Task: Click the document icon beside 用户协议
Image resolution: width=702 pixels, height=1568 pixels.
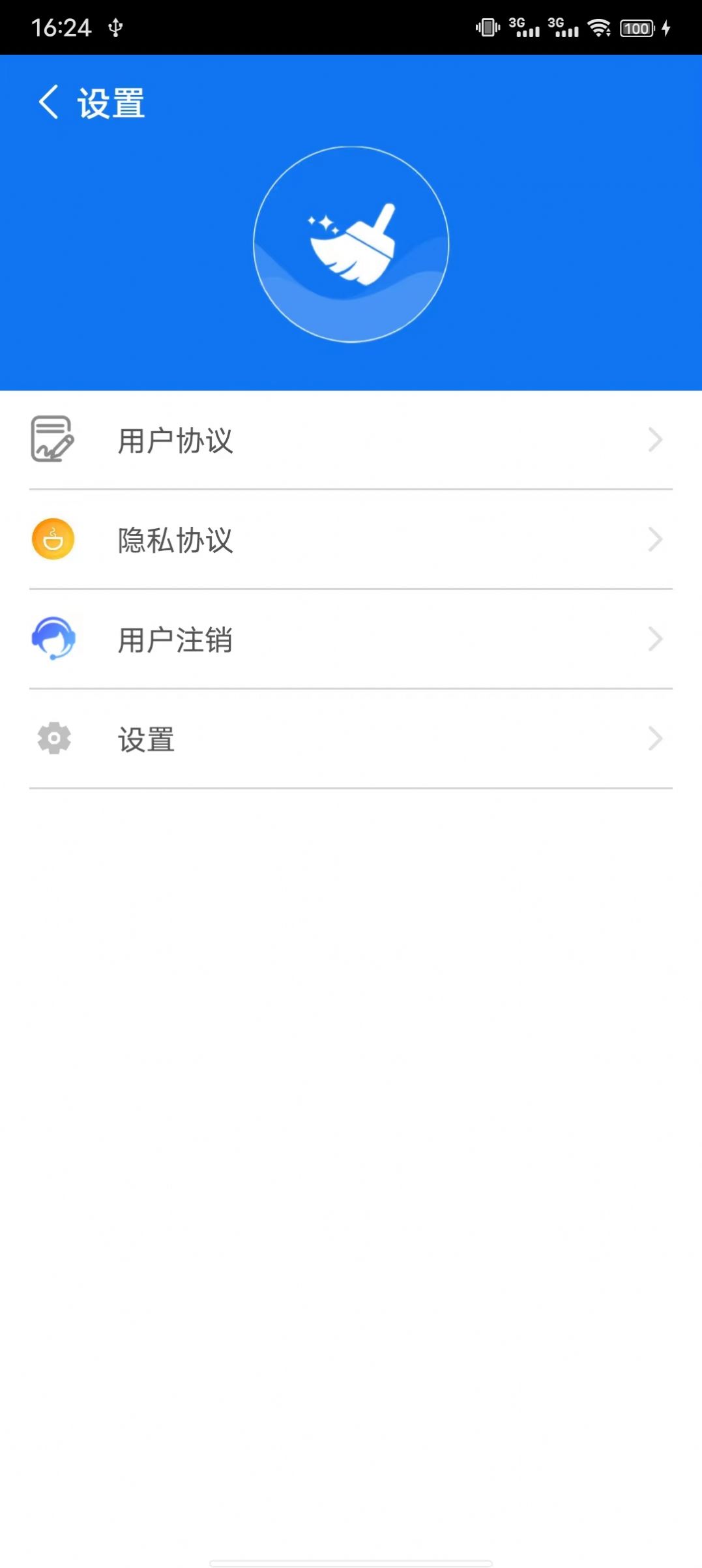Action: click(x=53, y=440)
